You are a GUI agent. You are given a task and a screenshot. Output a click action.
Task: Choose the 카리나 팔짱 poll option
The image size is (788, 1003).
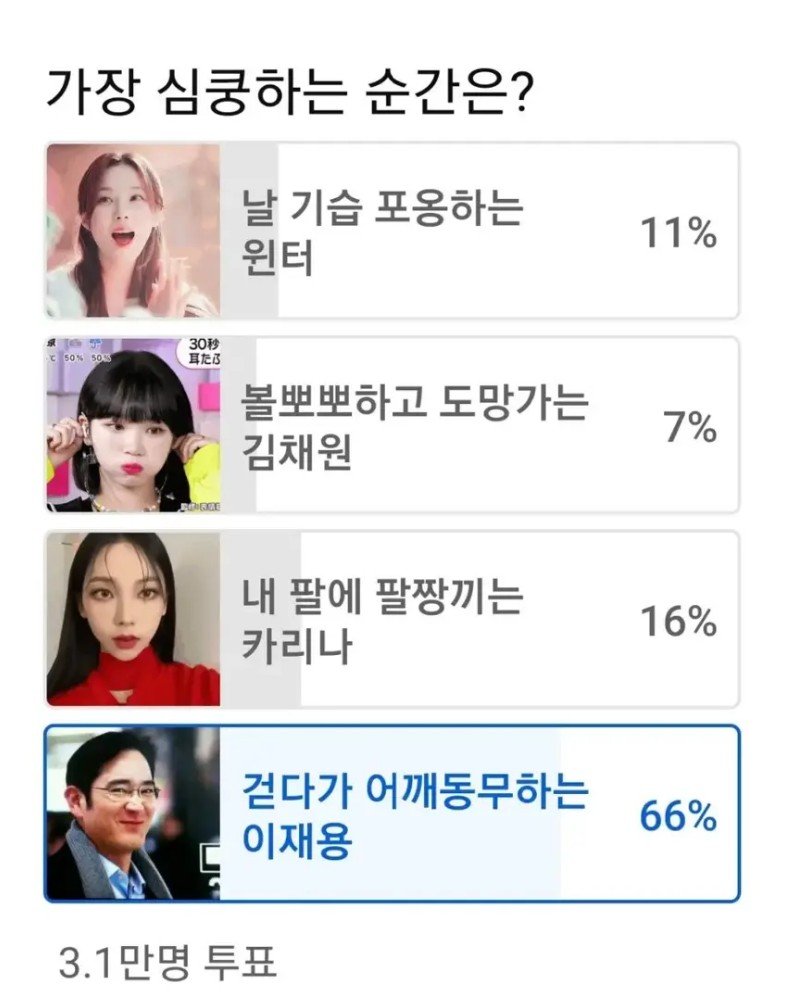(x=392, y=620)
